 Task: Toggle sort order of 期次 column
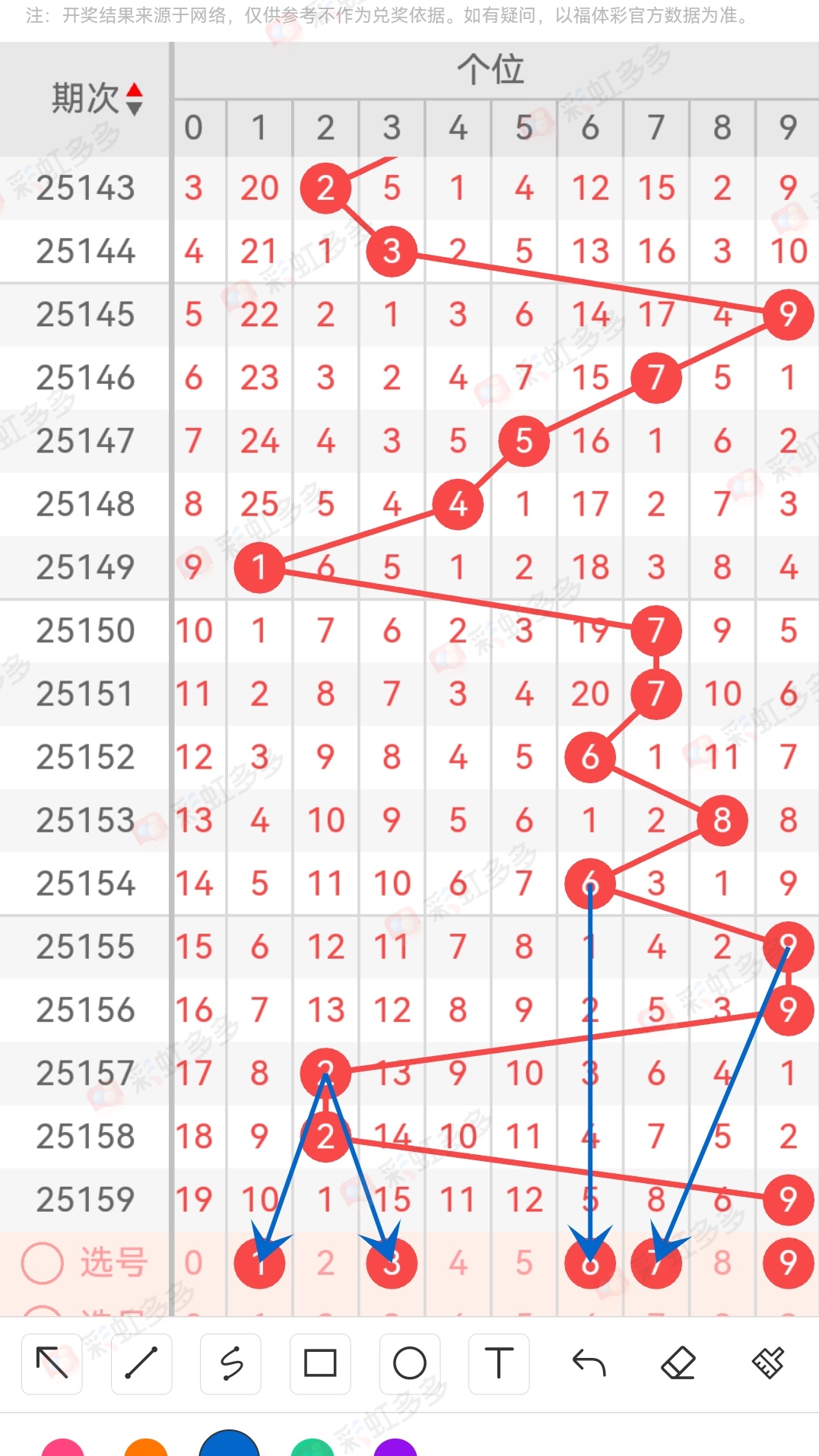(x=134, y=99)
